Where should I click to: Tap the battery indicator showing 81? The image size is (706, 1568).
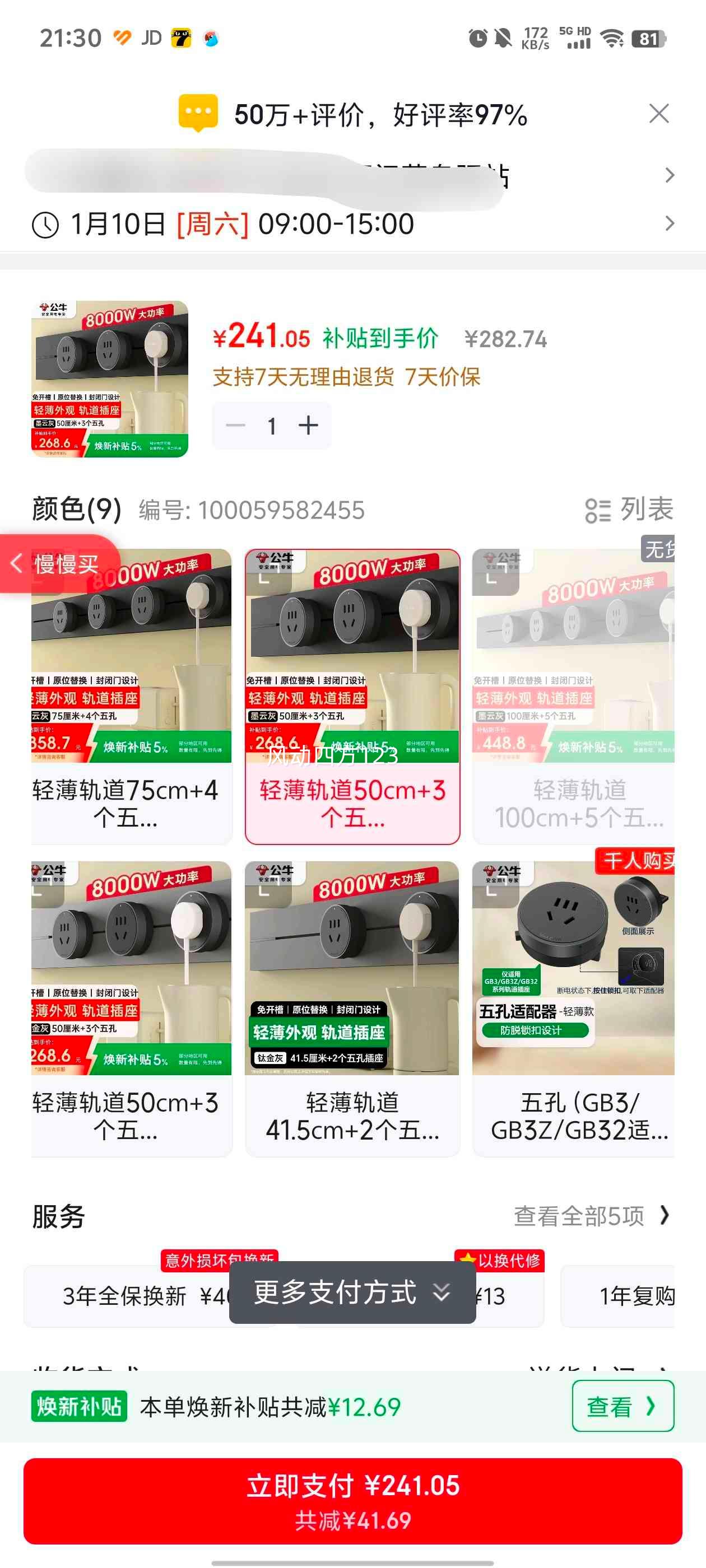649,38
